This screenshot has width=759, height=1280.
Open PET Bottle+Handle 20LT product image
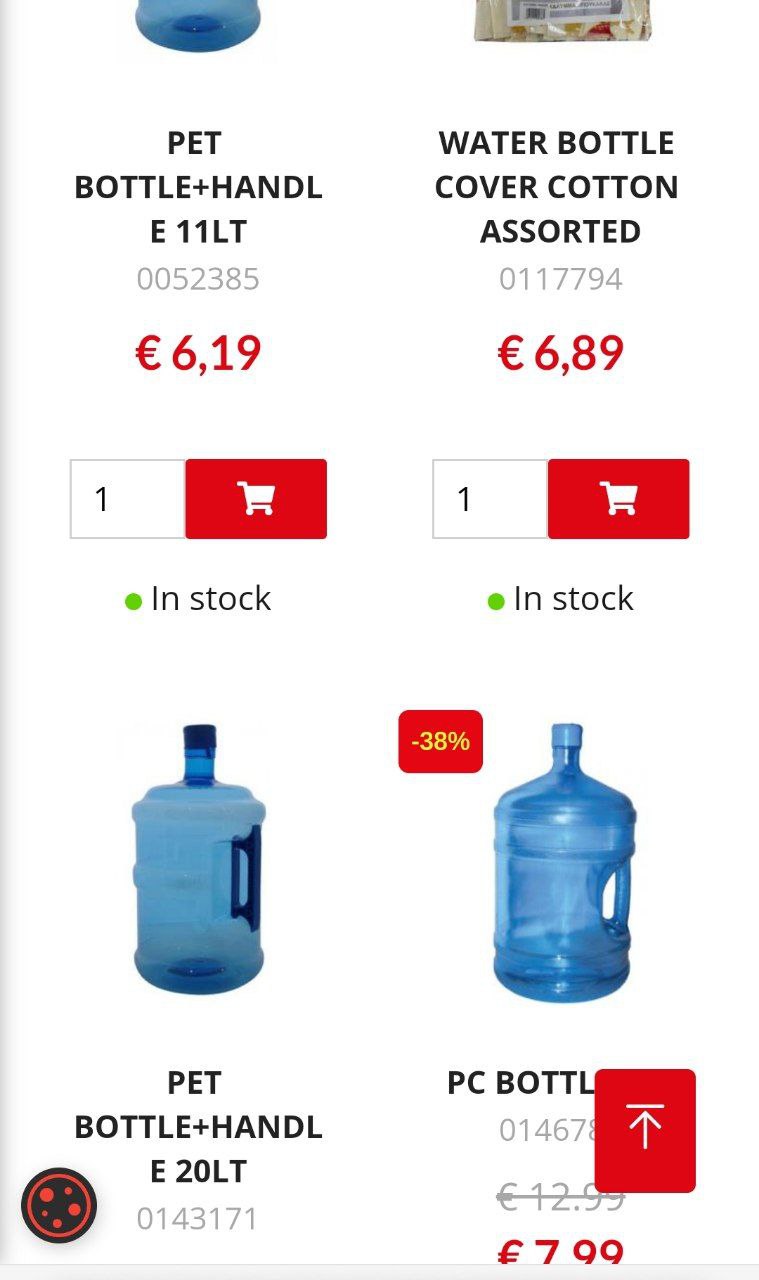(198, 860)
